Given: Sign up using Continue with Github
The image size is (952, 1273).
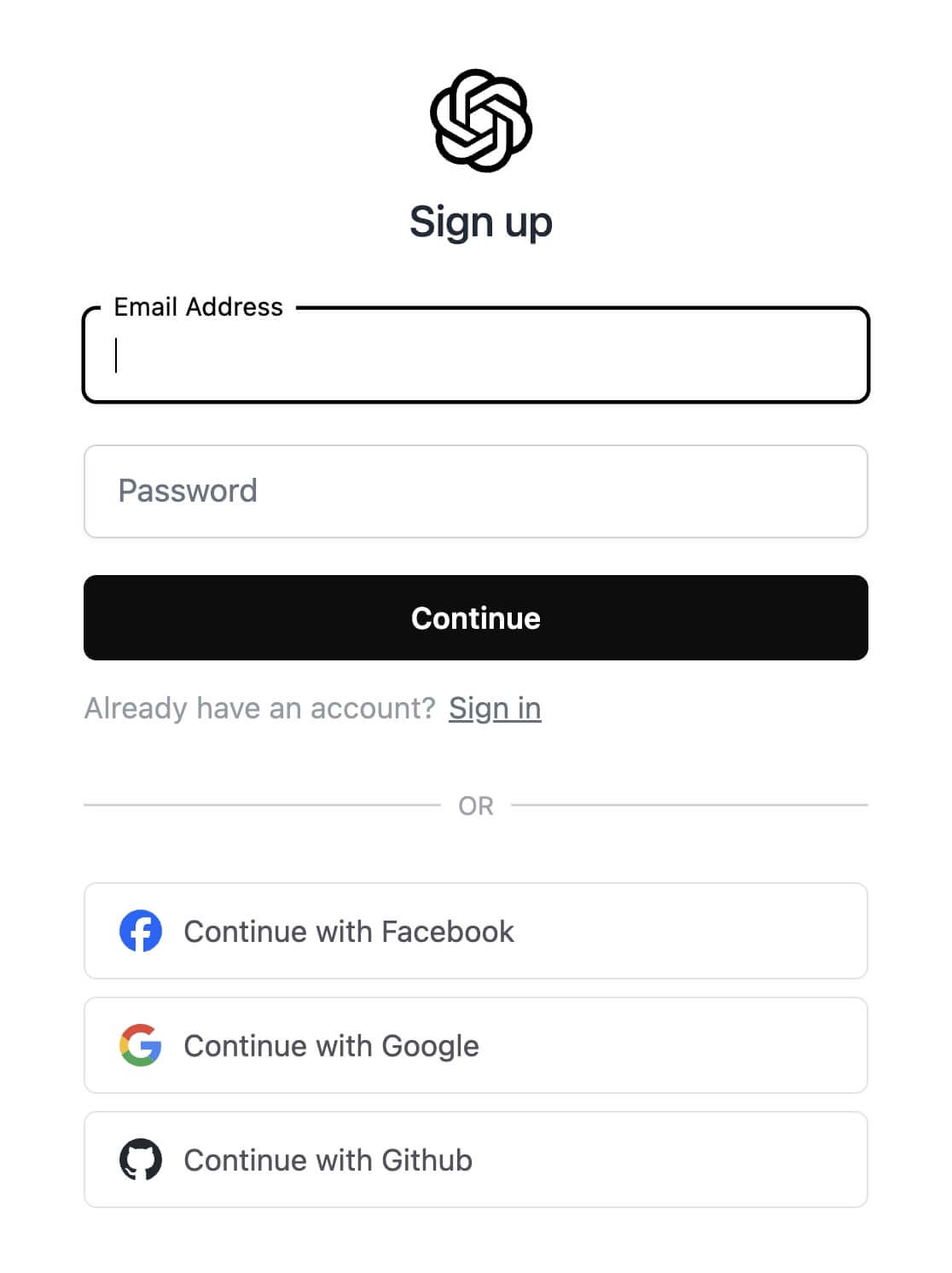Looking at the screenshot, I should coord(475,1160).
